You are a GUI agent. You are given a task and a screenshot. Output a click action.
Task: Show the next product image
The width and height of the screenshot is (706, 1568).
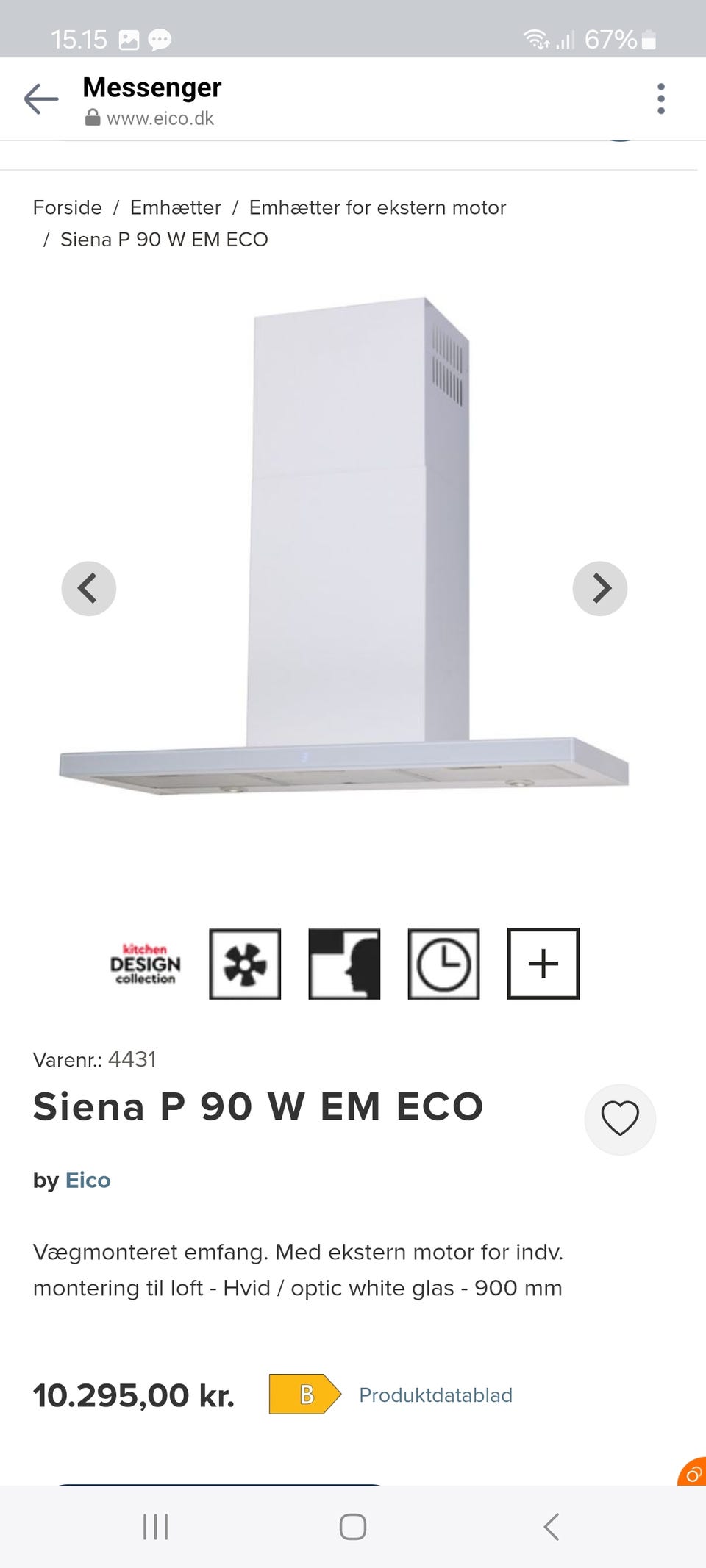click(599, 588)
